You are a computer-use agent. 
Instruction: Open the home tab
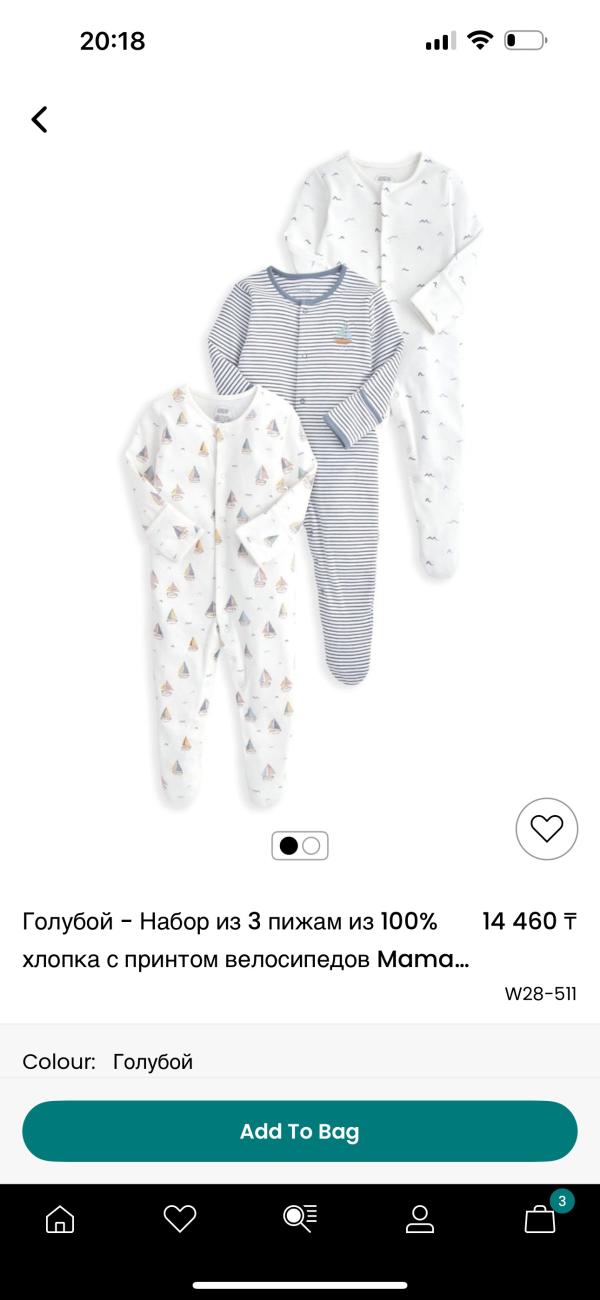click(60, 1218)
